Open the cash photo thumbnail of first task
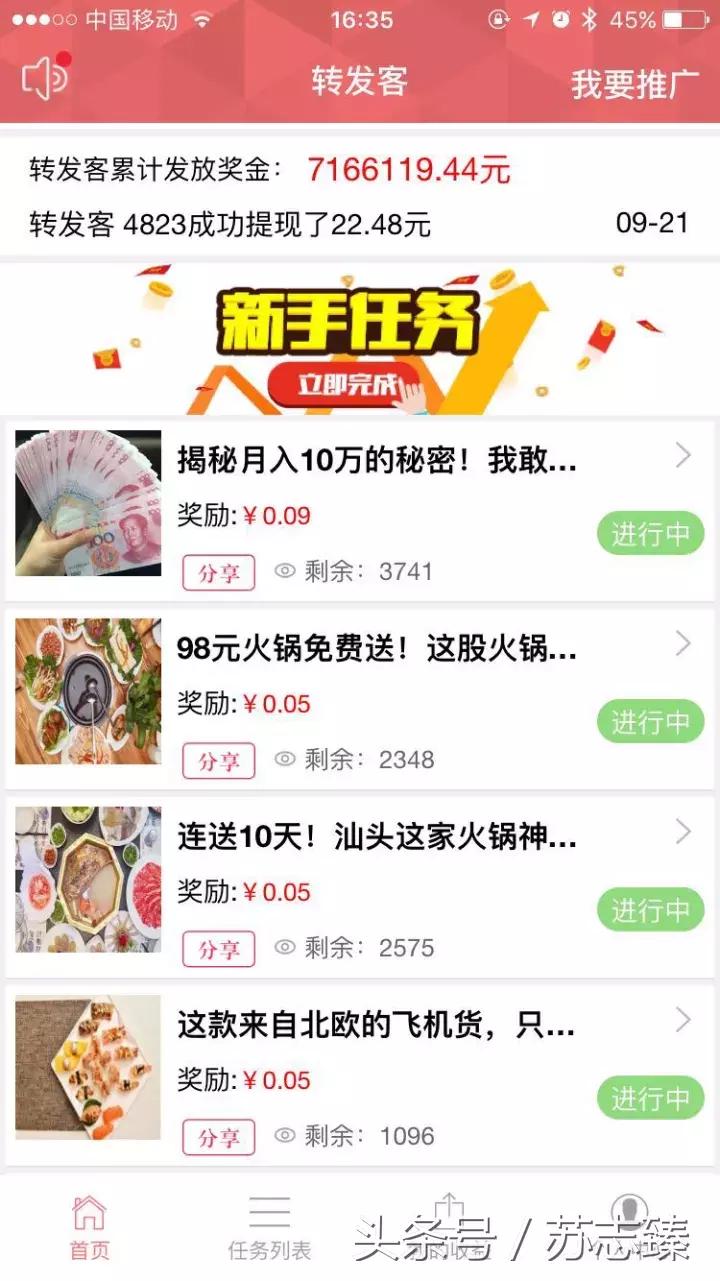 coord(88,505)
